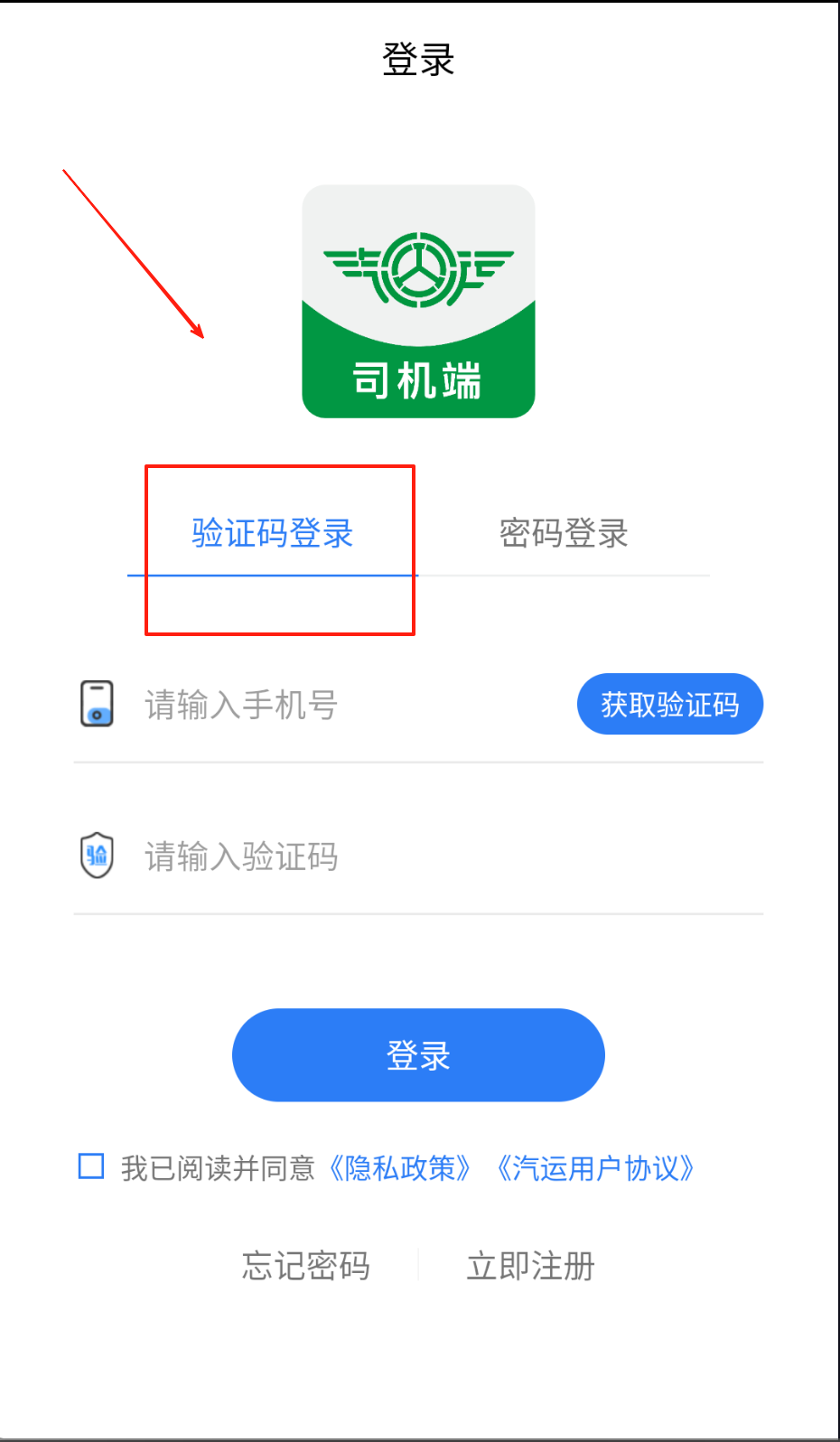The height and width of the screenshot is (1442, 840).
Task: Open the 《汽运用户协议》 link
Action: [x=594, y=1168]
